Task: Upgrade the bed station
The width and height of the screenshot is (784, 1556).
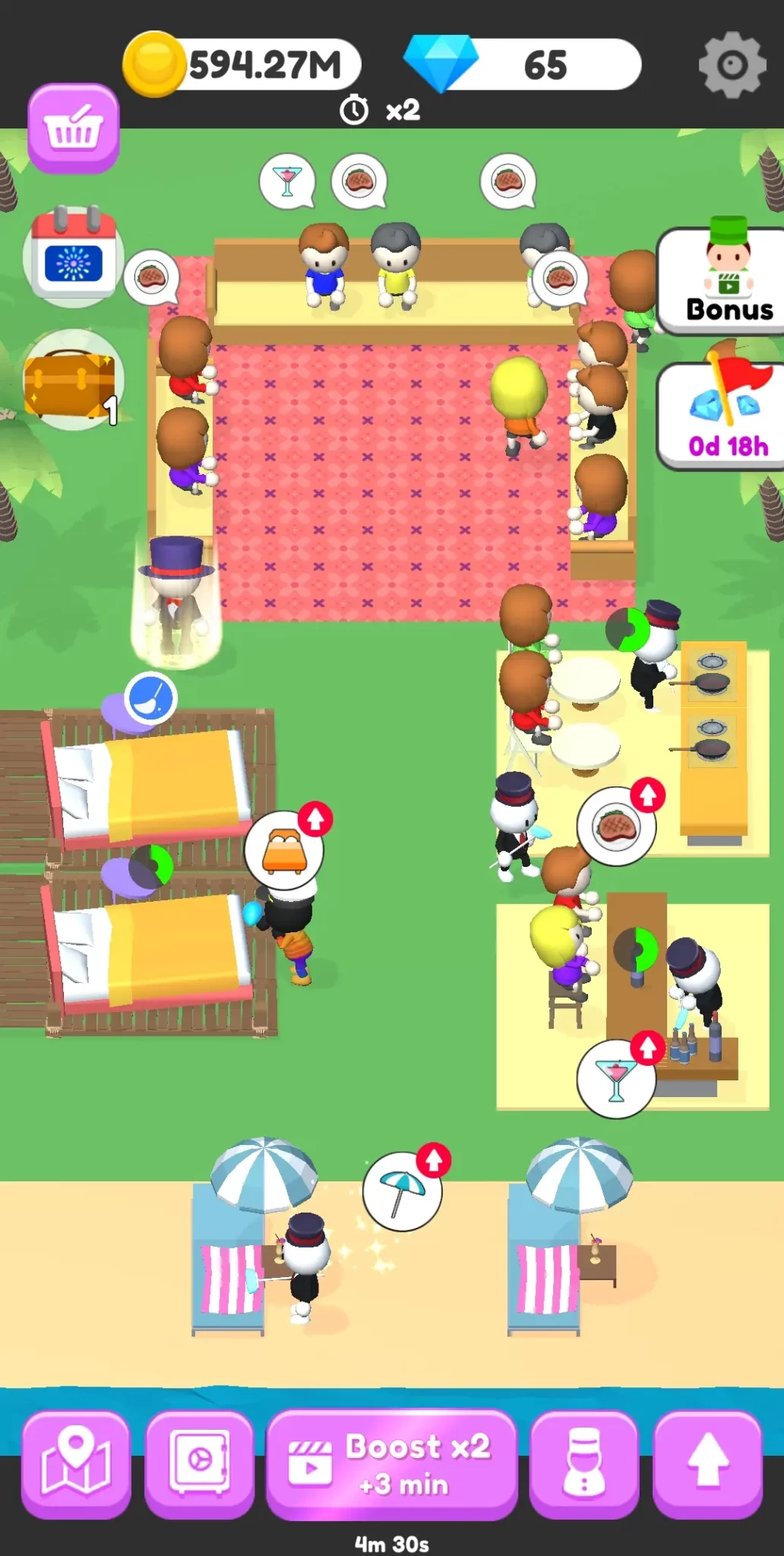Action: click(285, 849)
